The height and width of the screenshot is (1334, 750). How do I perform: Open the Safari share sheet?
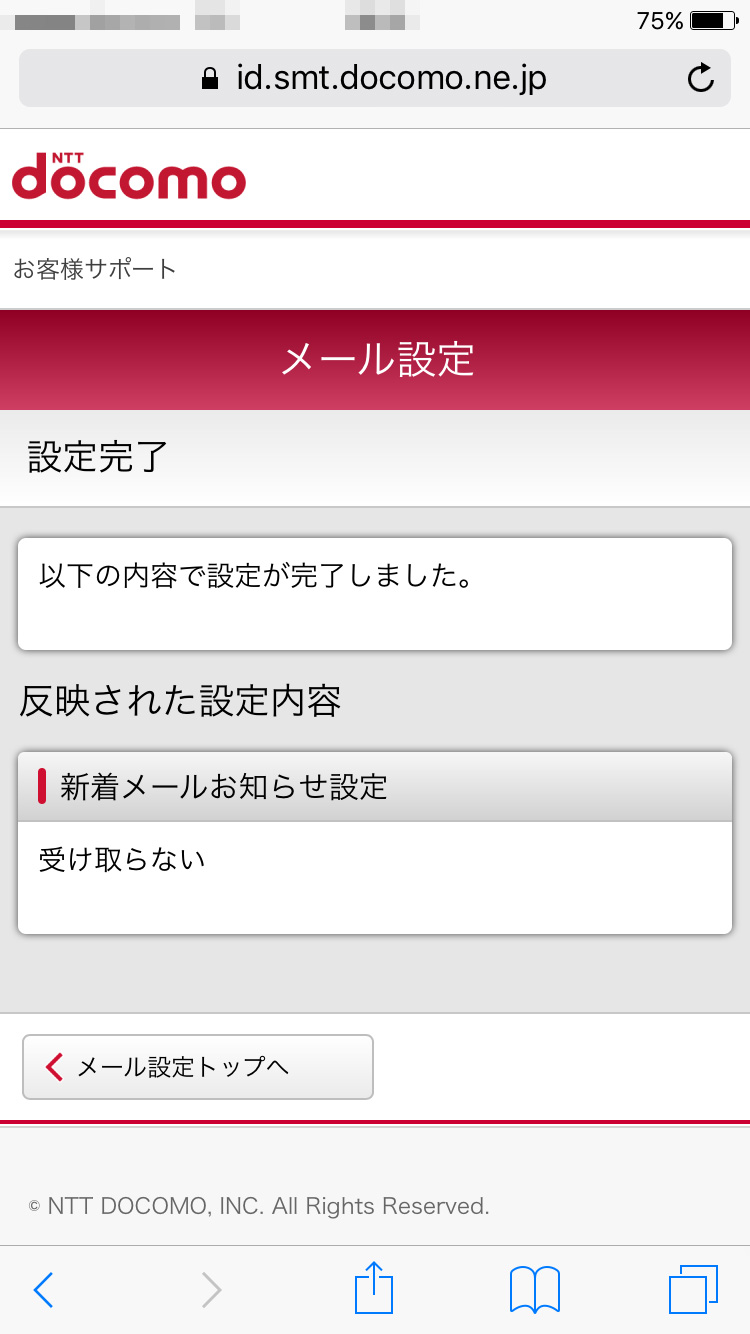(374, 1288)
